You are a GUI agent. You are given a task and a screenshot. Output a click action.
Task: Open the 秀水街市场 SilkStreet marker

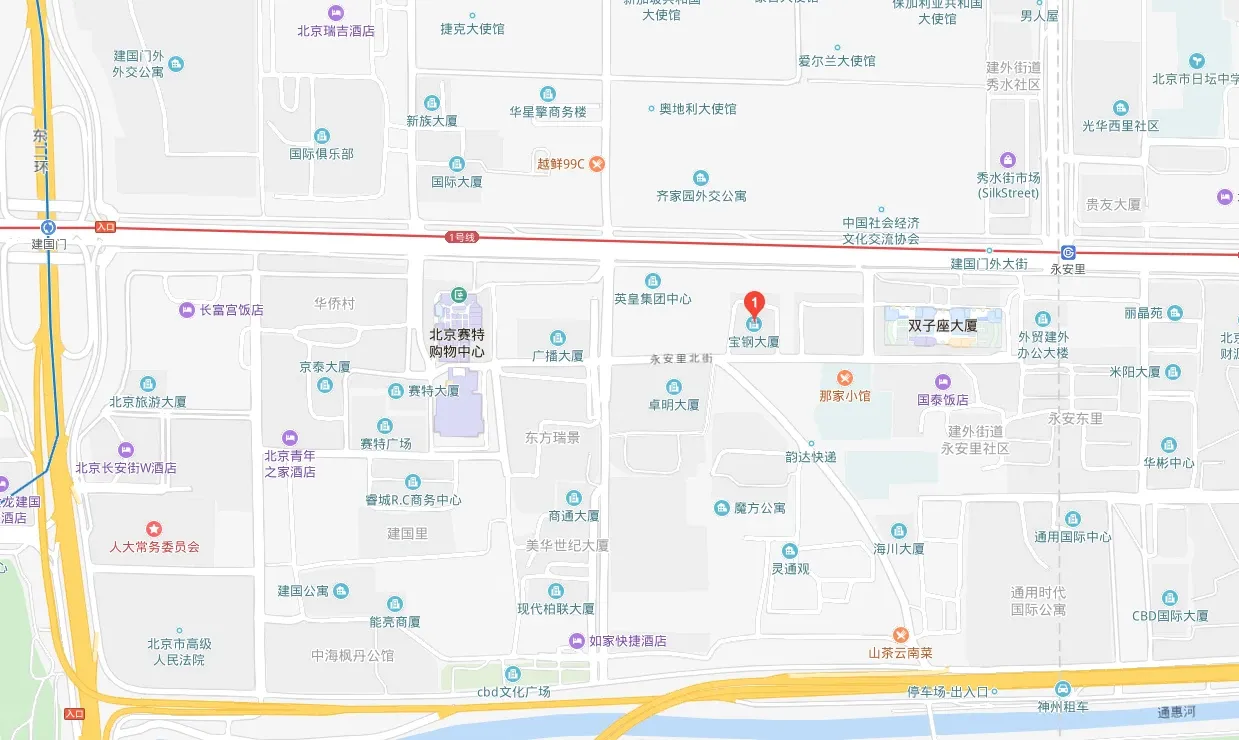(x=1008, y=159)
